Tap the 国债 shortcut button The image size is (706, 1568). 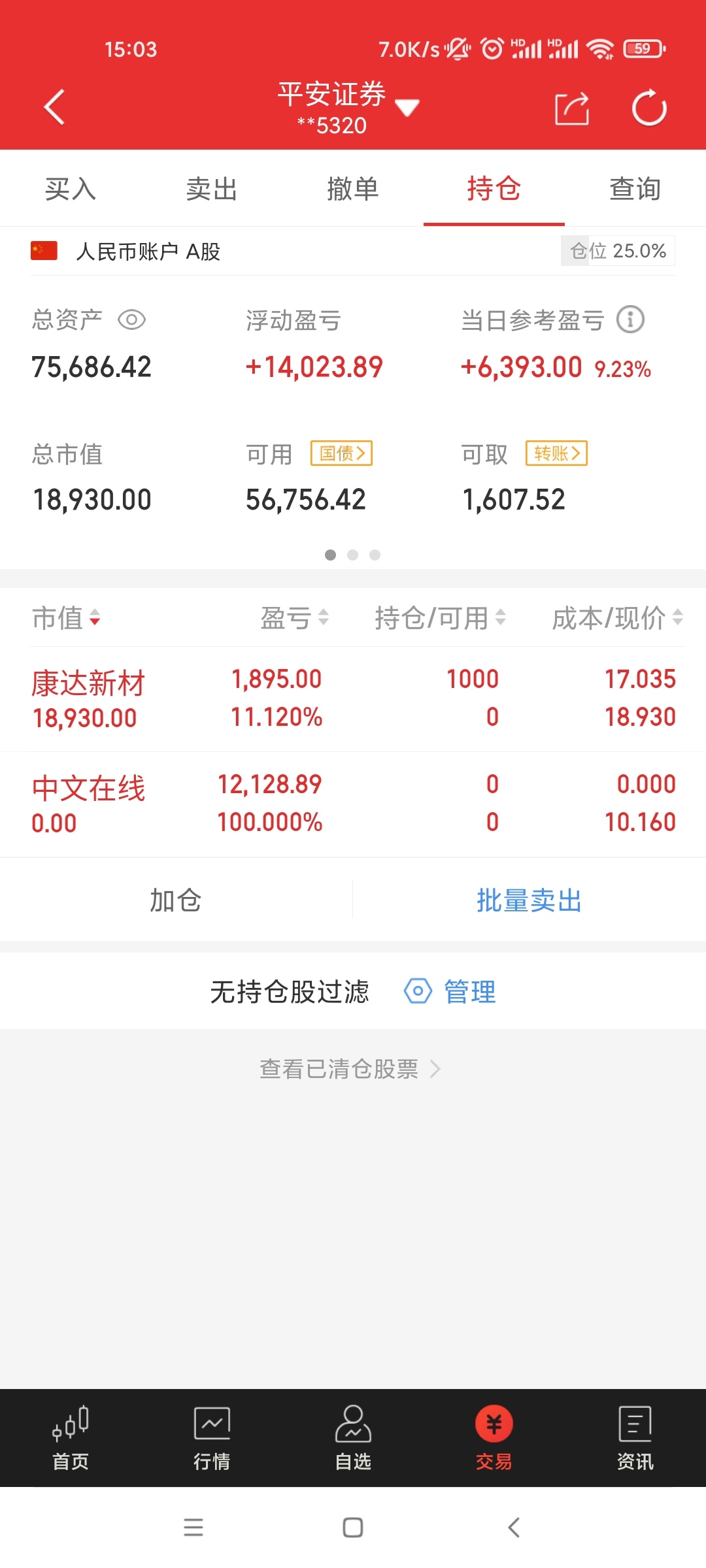[x=341, y=453]
